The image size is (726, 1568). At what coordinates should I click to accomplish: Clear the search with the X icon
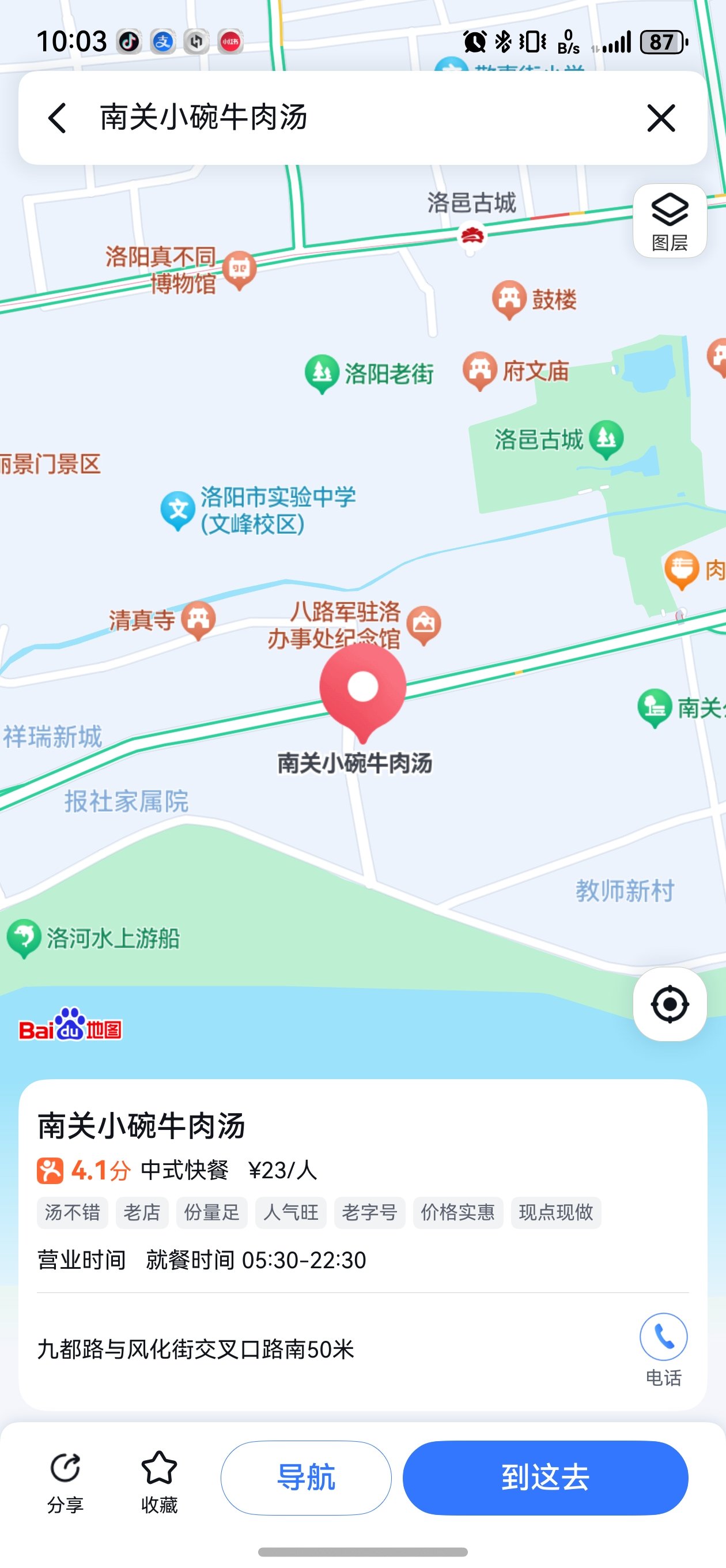pyautogui.click(x=661, y=118)
